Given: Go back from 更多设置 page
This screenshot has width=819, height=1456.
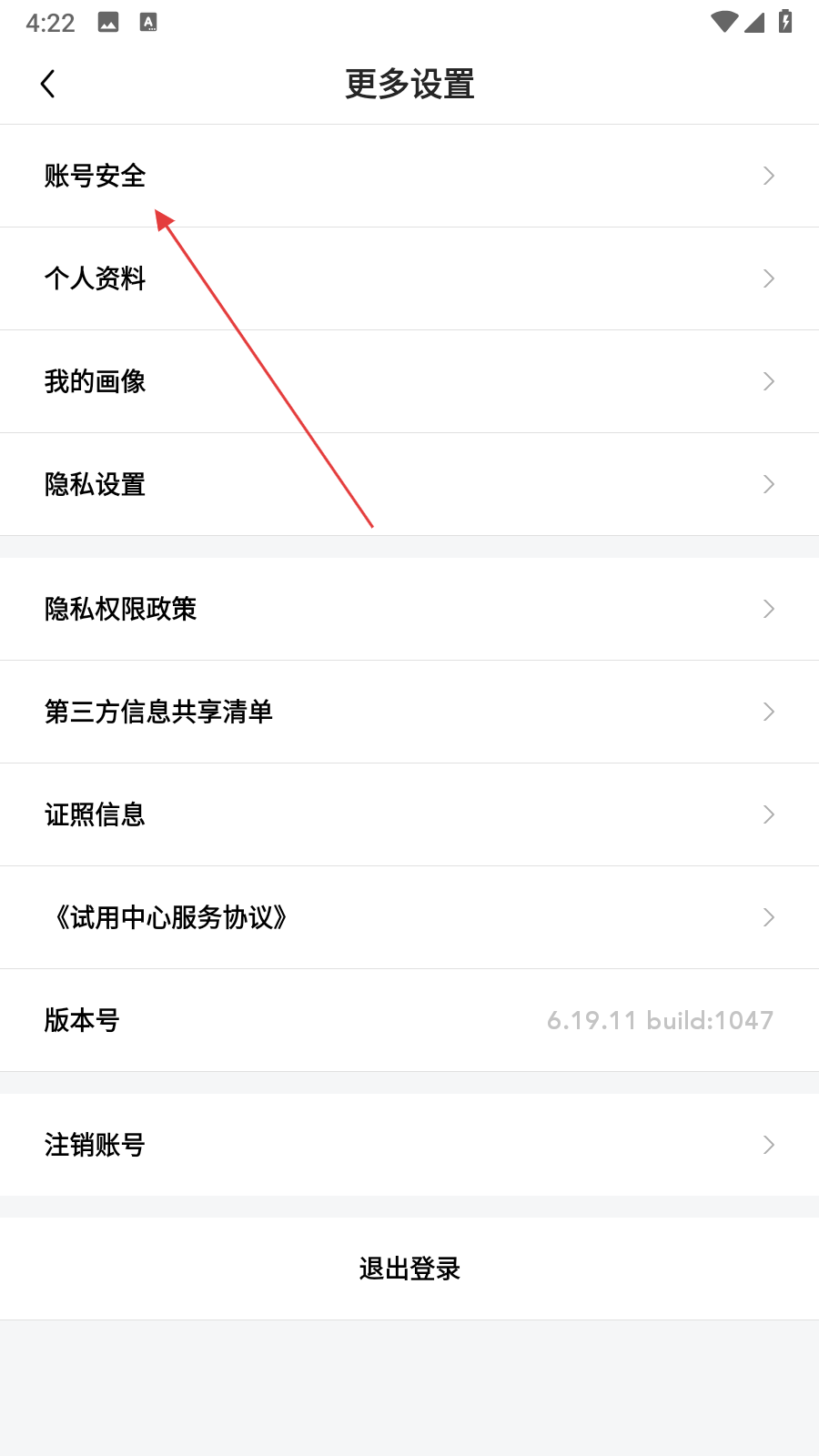Looking at the screenshot, I should pyautogui.click(x=48, y=84).
